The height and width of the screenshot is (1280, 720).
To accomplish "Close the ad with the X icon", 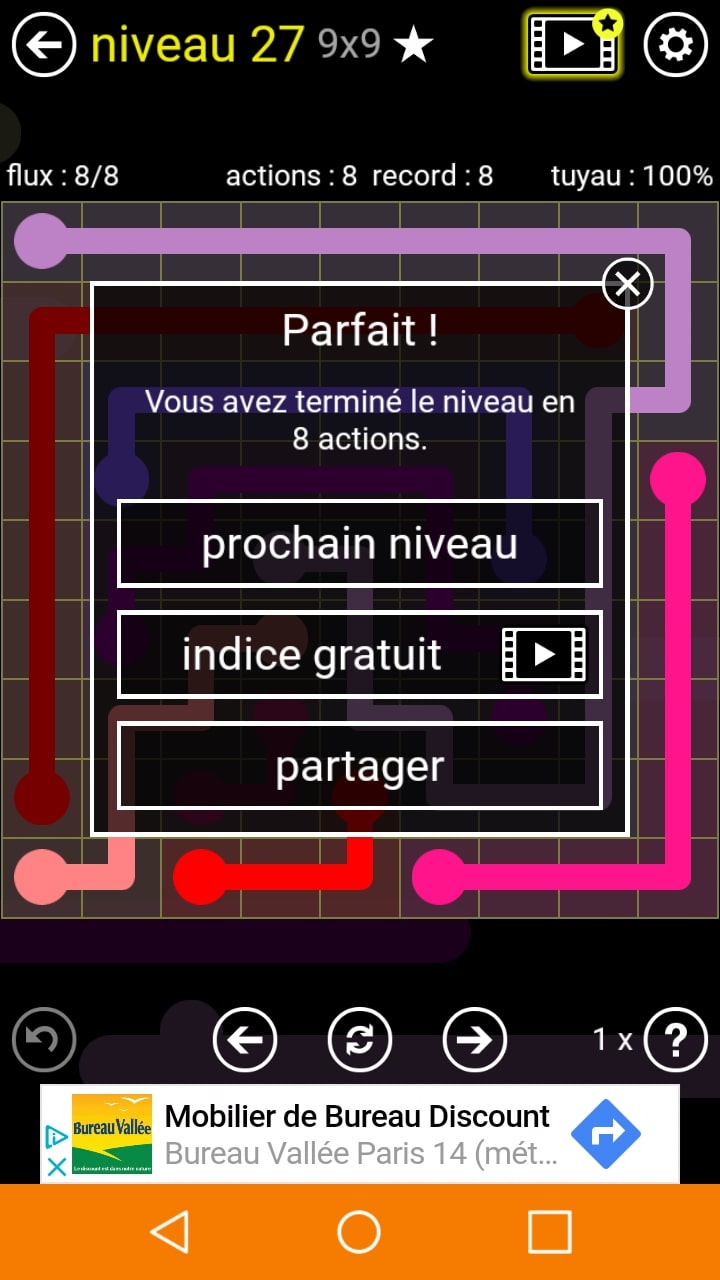I will [x=57, y=1166].
